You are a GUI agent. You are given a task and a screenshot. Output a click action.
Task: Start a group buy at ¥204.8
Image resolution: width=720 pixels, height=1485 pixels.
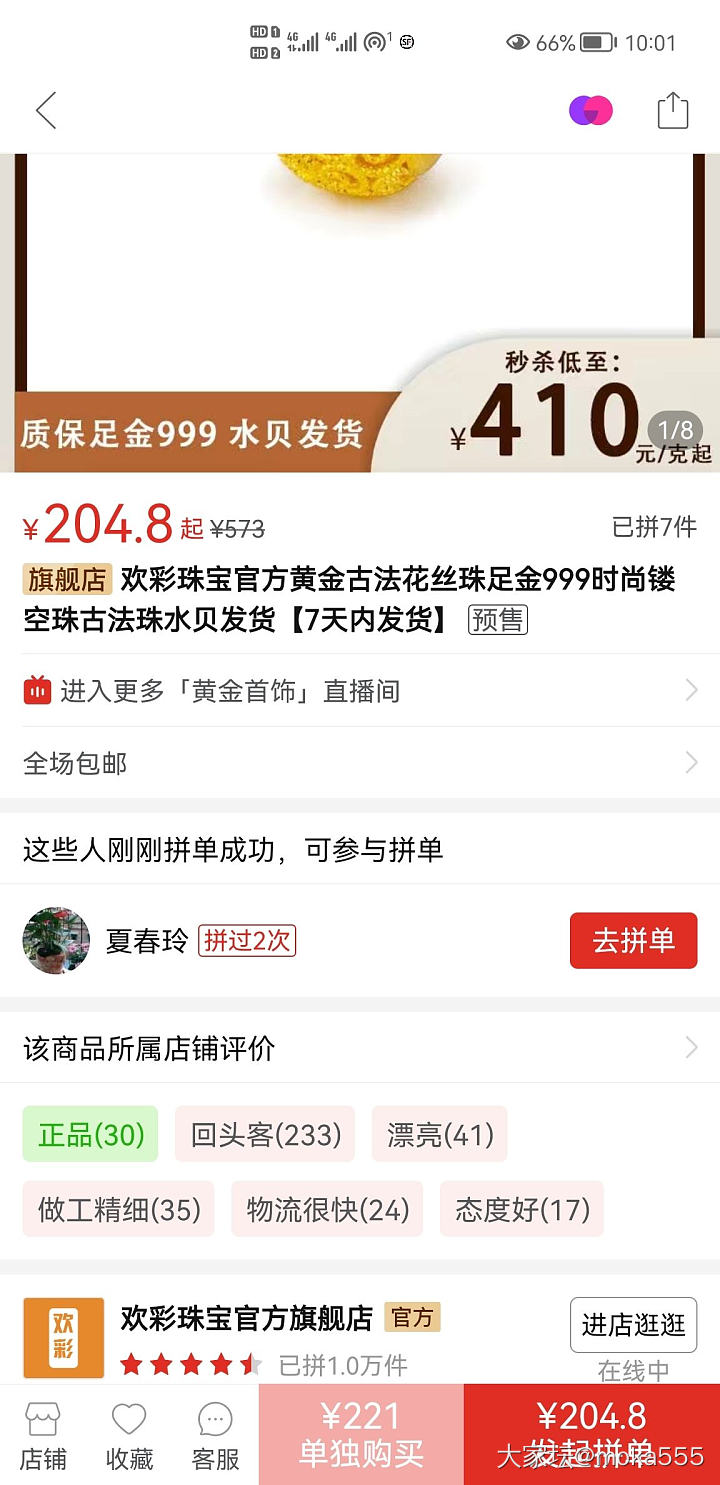[591, 1435]
